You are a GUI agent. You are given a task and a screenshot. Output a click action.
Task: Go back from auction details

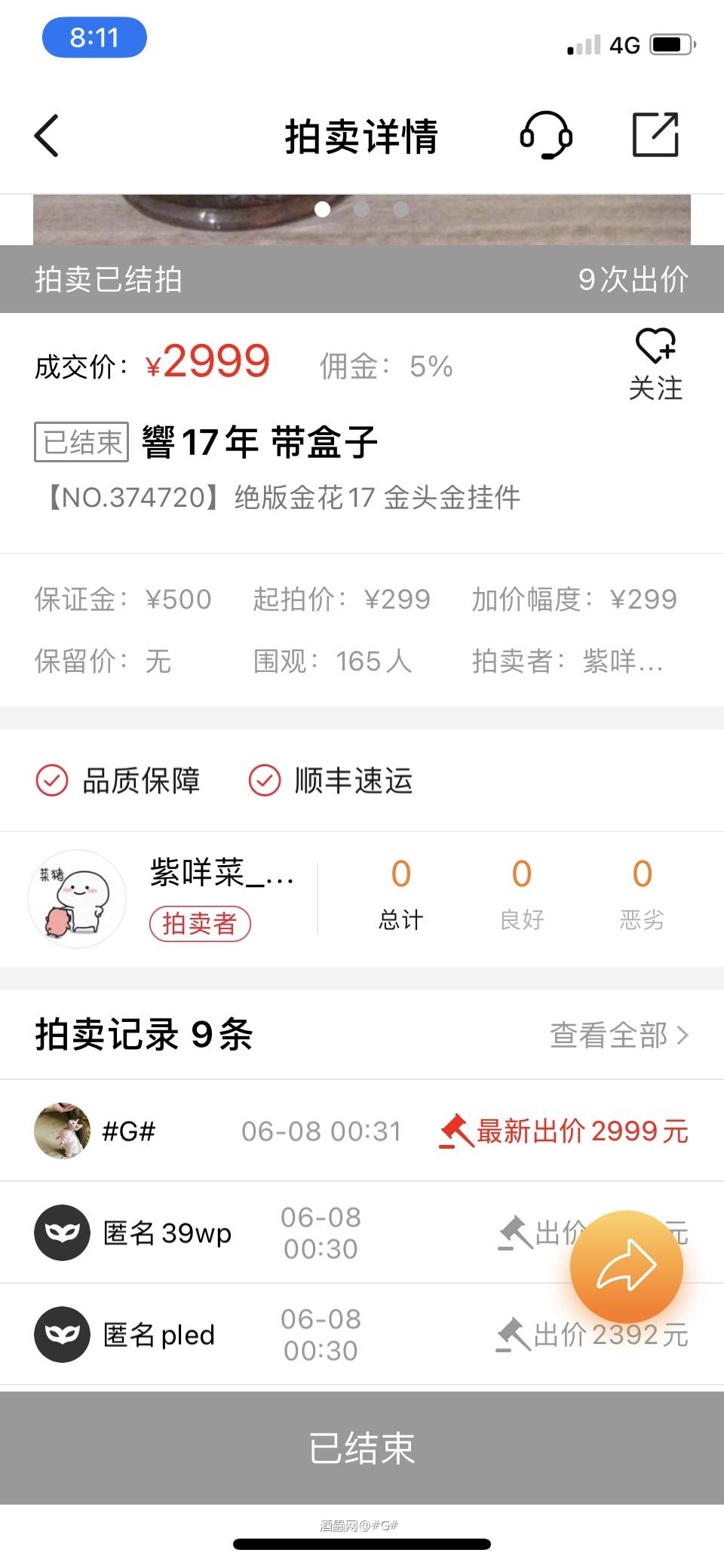click(x=47, y=136)
